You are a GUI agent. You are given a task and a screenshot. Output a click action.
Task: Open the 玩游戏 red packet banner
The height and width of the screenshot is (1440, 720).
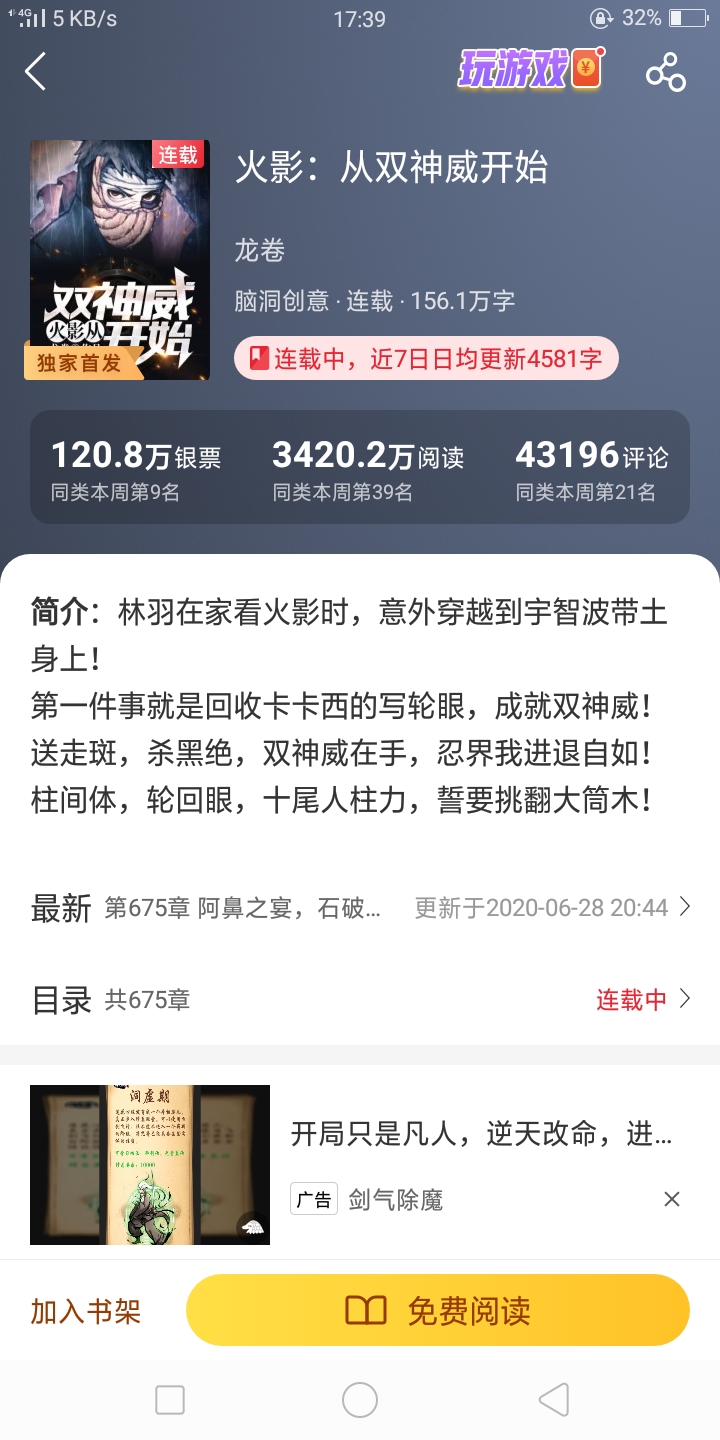click(x=531, y=69)
